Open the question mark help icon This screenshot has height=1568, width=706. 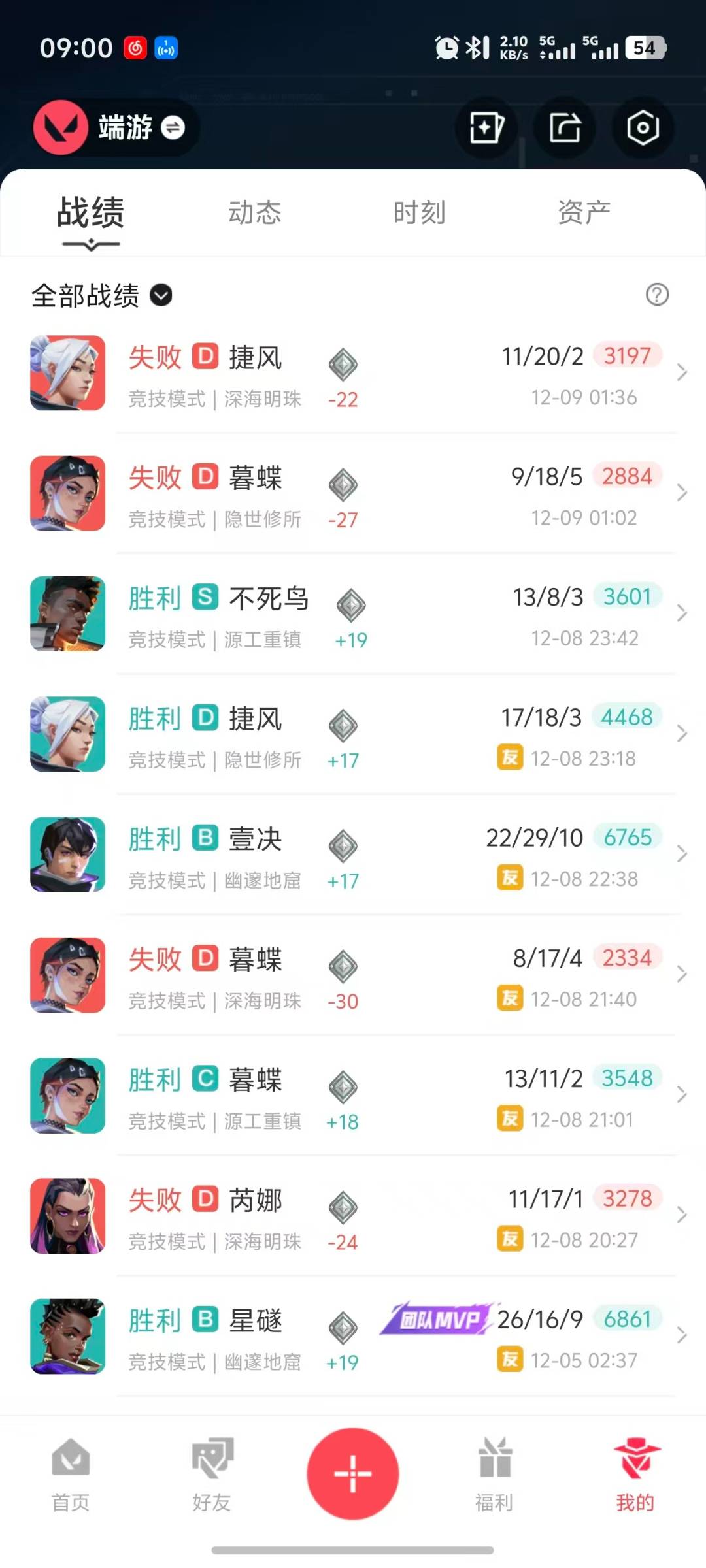(x=657, y=295)
